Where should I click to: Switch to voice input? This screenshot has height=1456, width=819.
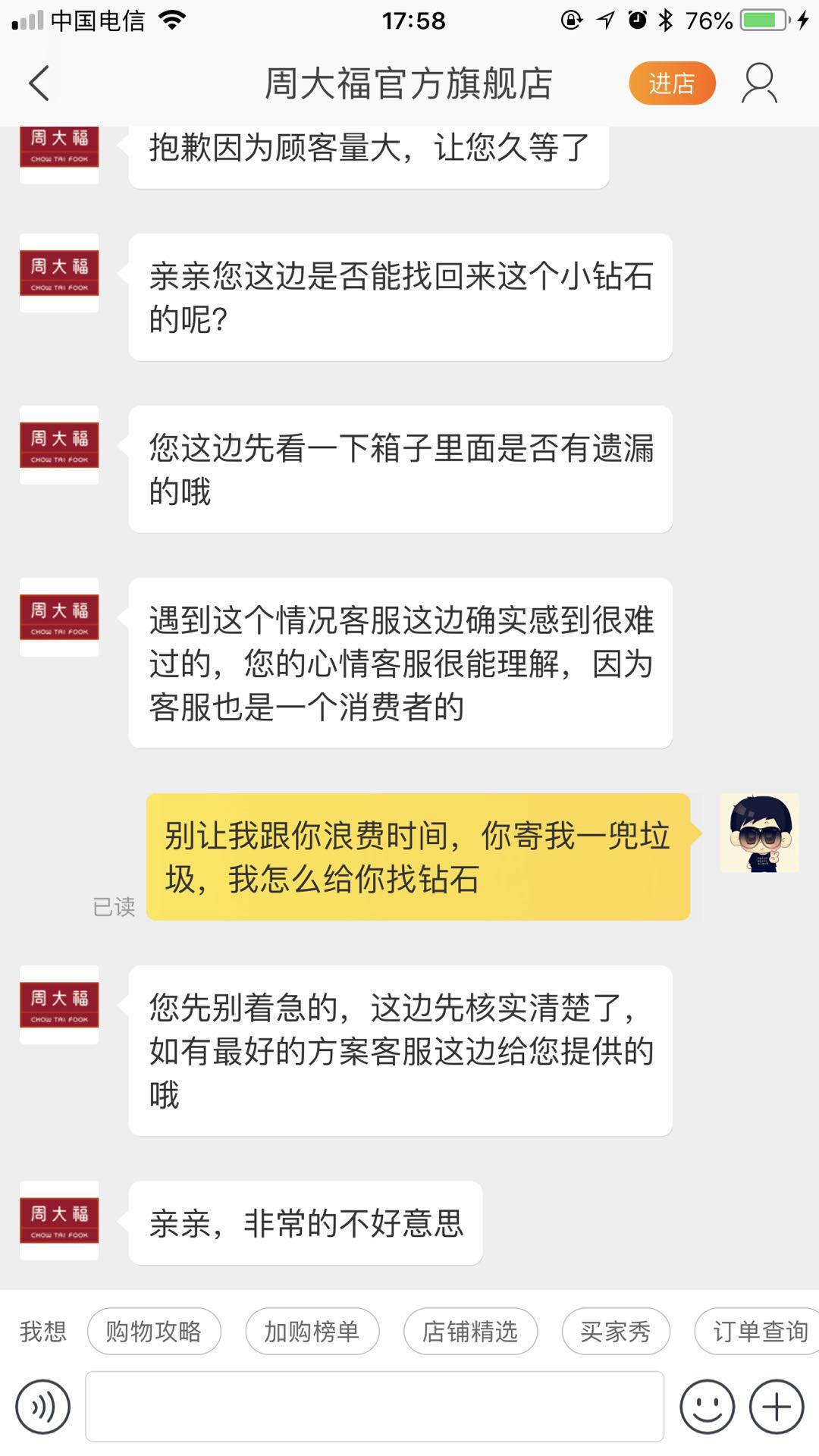[x=43, y=1407]
